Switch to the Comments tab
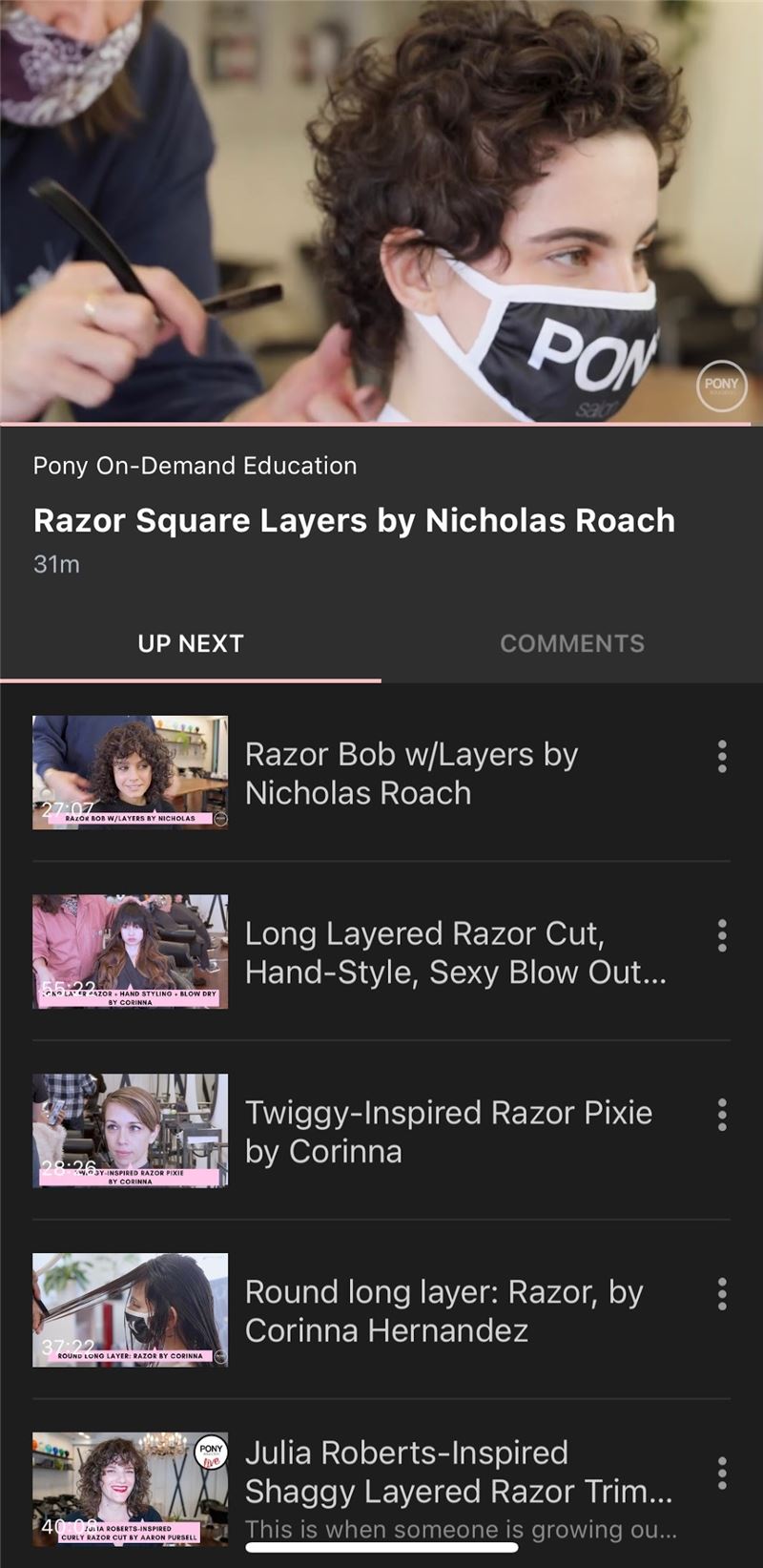 [x=572, y=644]
